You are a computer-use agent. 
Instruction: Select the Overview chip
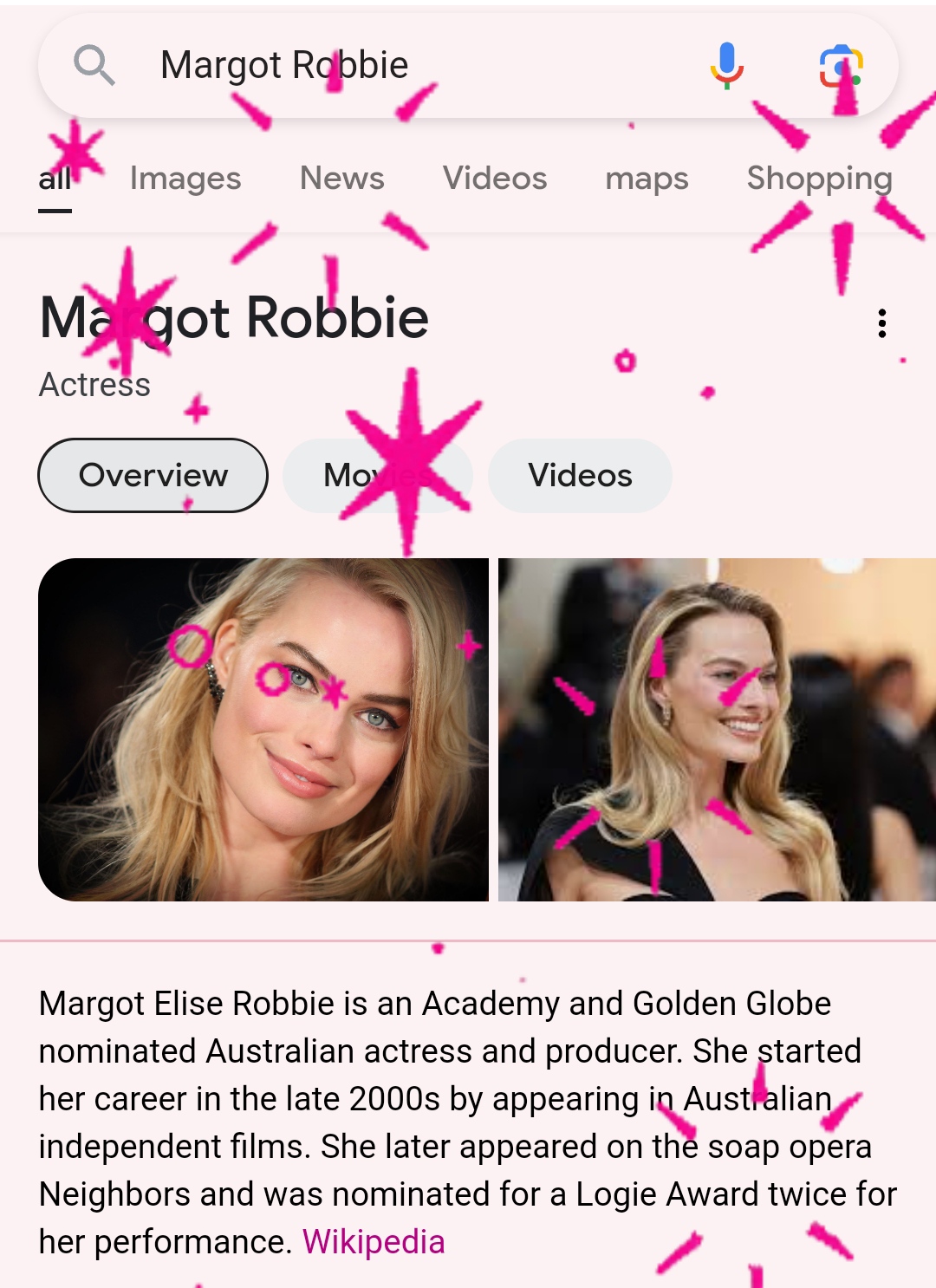153,475
